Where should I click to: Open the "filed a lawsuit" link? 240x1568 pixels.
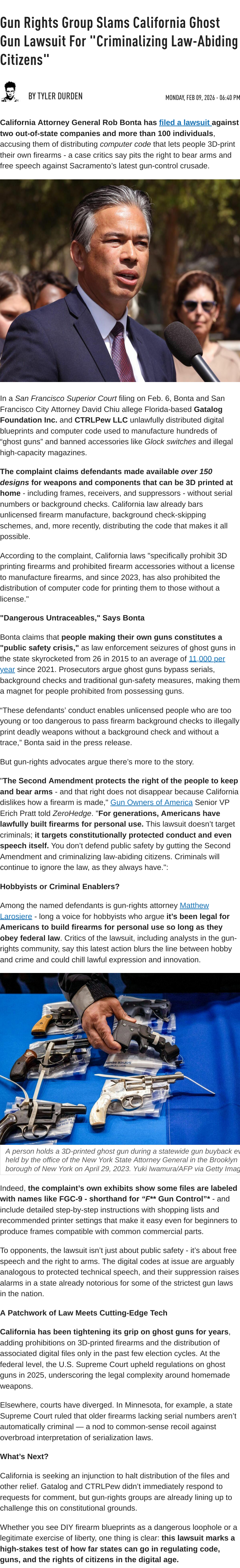(184, 122)
